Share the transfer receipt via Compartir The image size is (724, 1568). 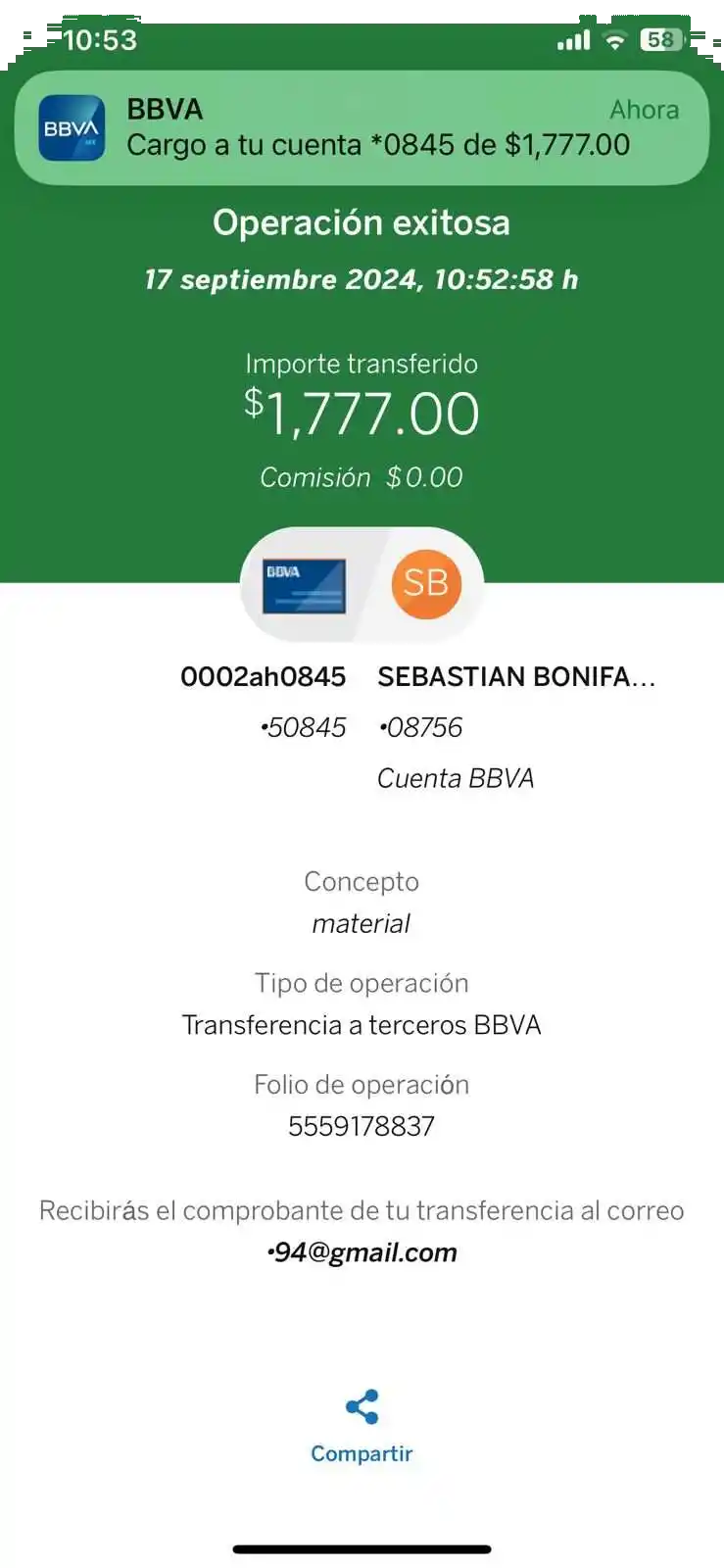pos(362,1426)
